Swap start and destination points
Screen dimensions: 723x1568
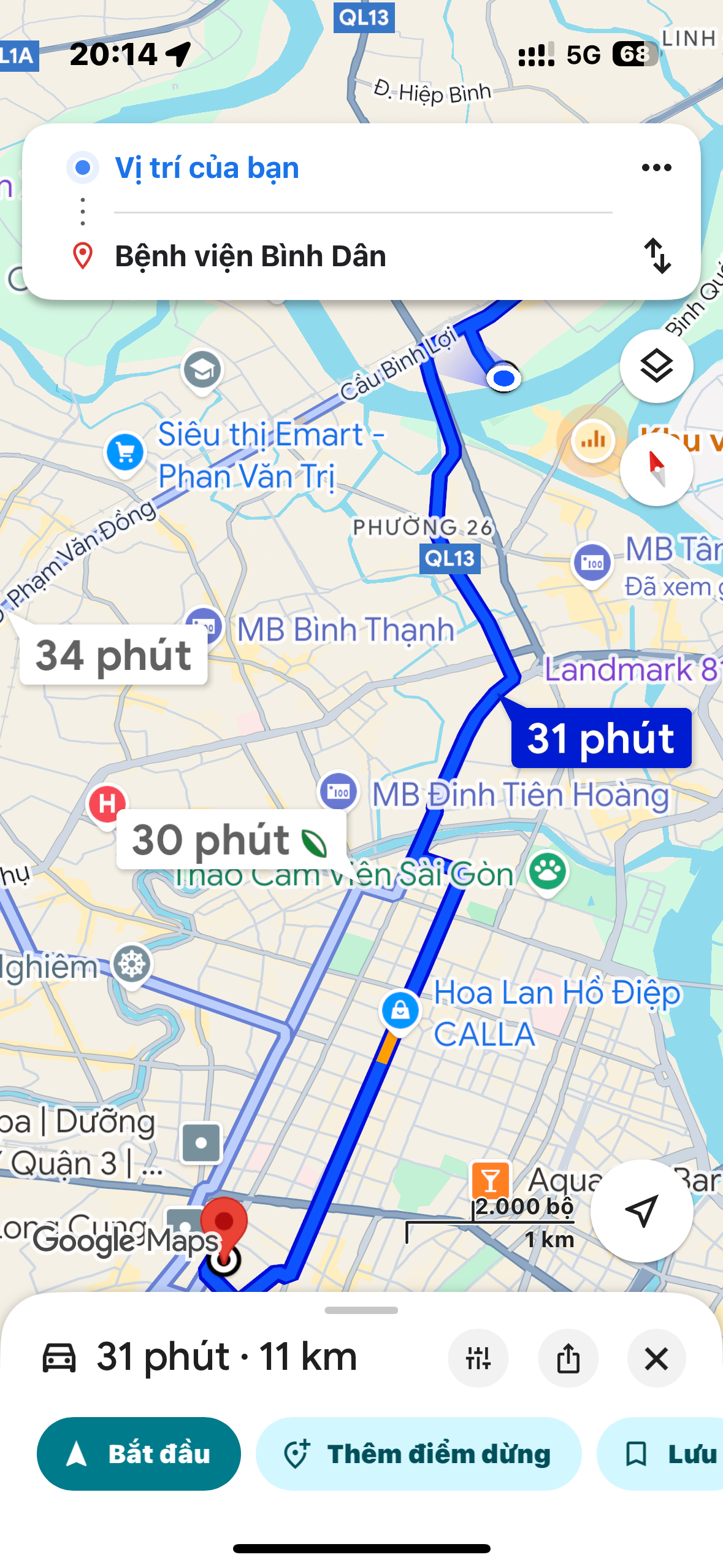point(657,256)
